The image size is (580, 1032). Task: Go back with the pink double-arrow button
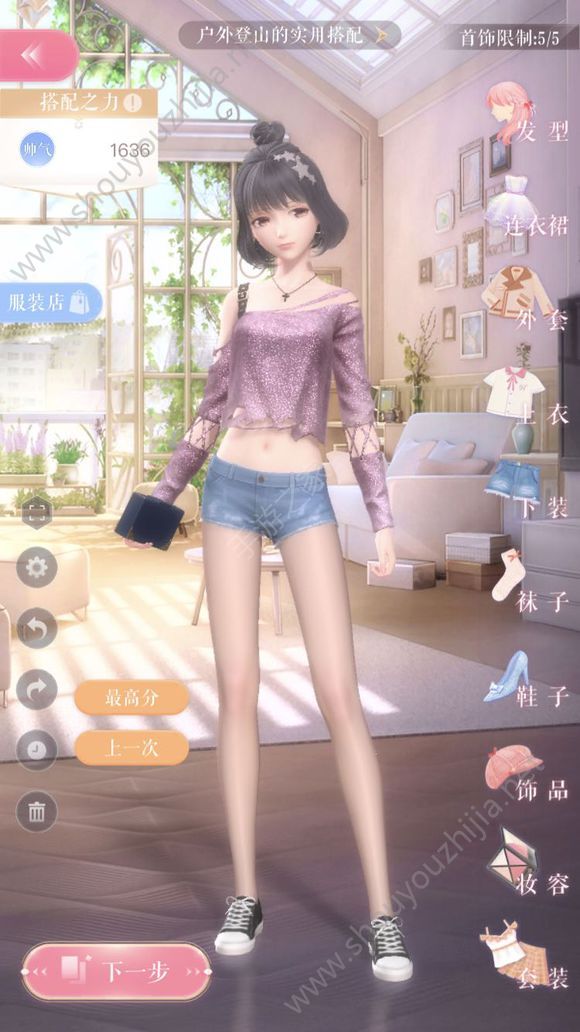click(38, 55)
